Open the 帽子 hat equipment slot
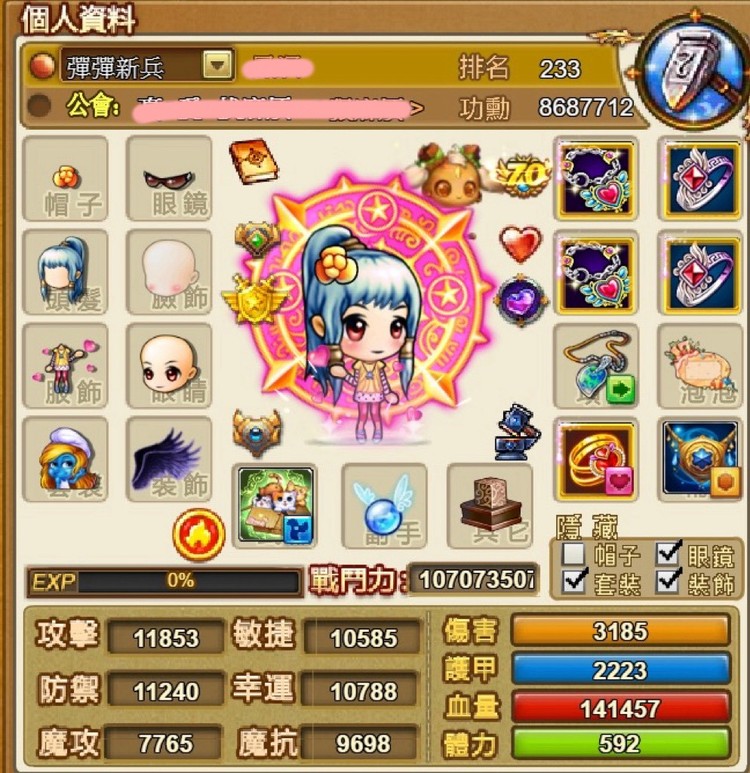The image size is (750, 773). coord(65,178)
